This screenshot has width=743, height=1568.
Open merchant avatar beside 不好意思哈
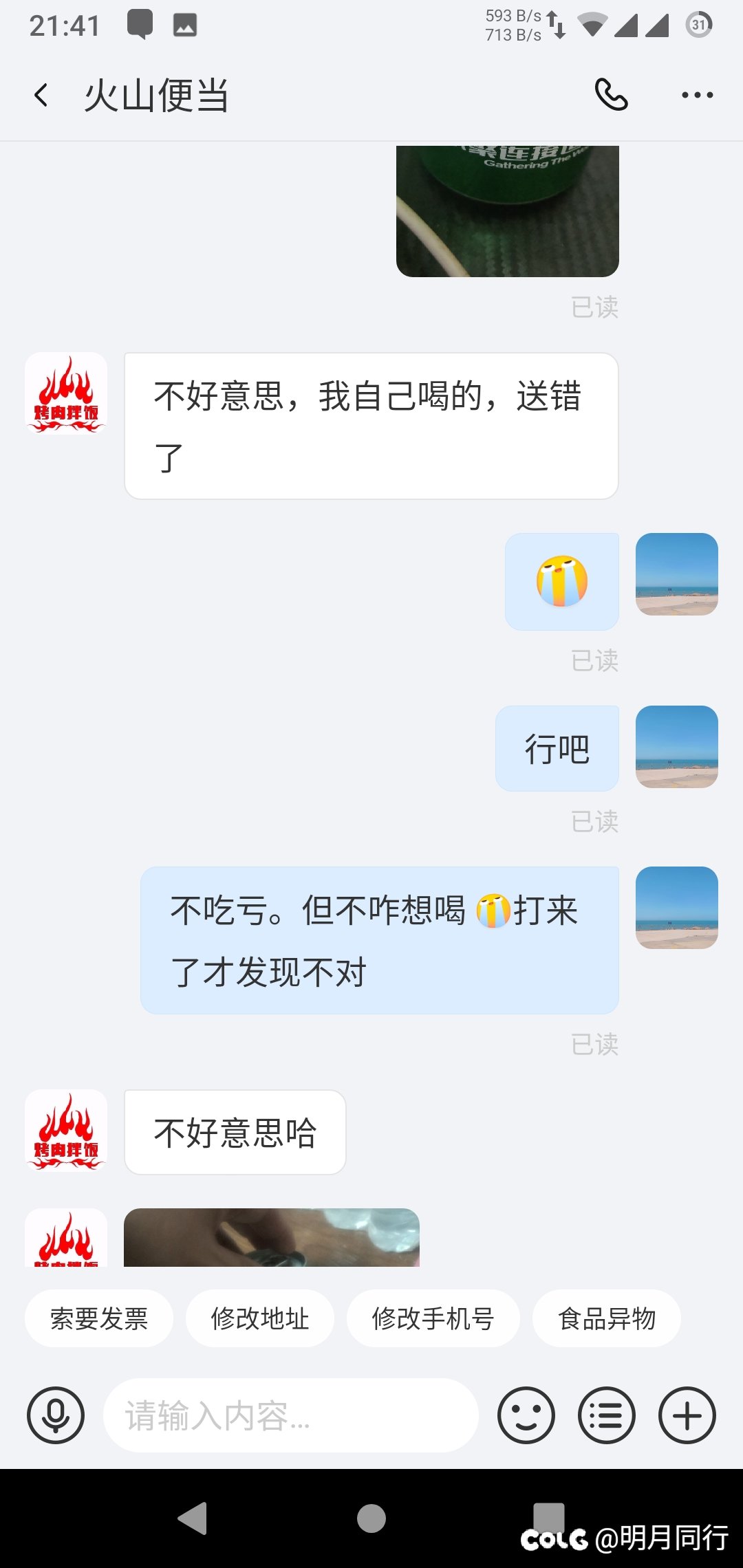(66, 1131)
